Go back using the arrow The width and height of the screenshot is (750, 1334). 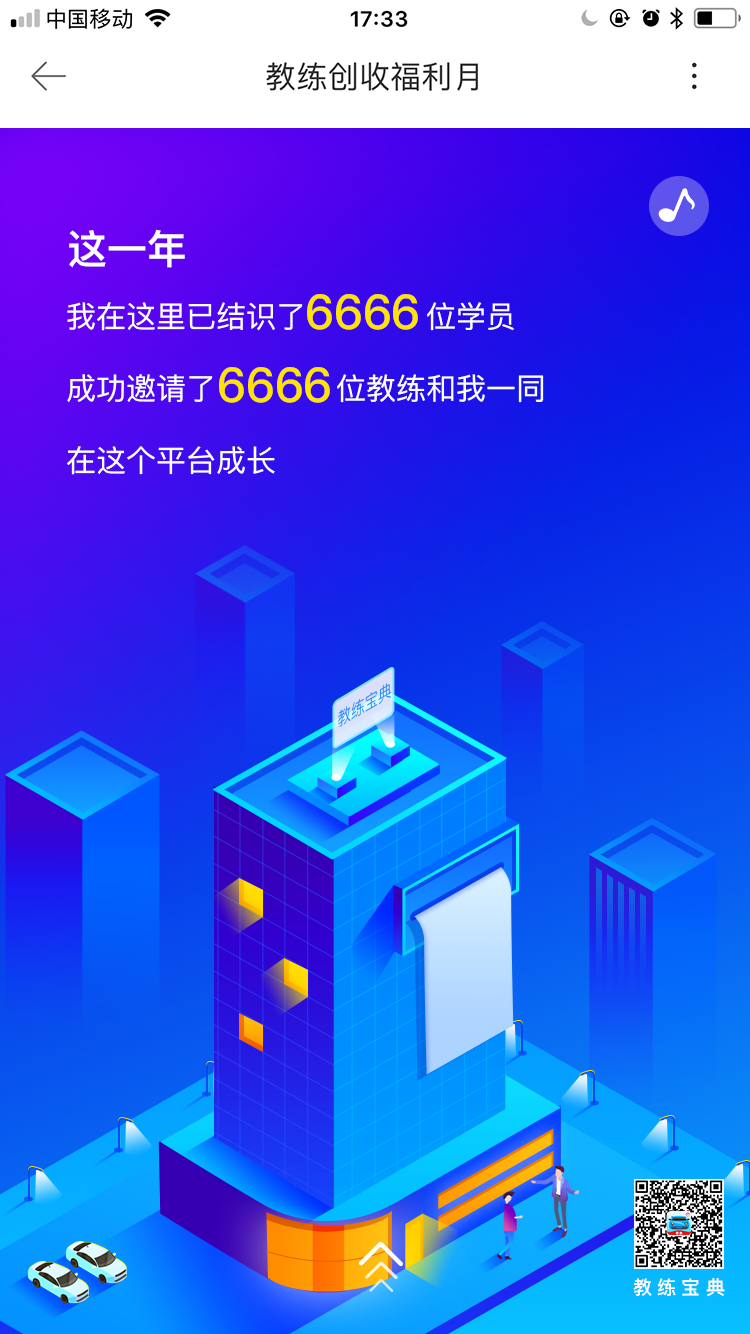pos(48,76)
